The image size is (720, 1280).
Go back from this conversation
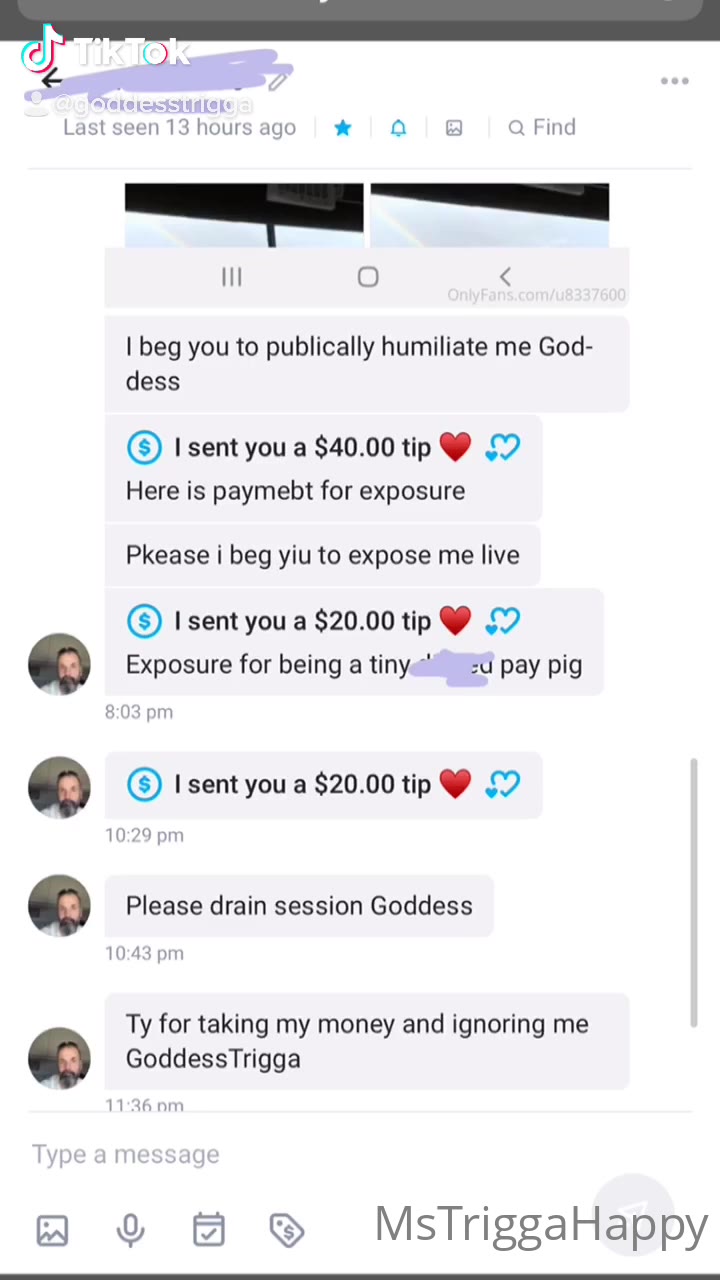tap(52, 80)
